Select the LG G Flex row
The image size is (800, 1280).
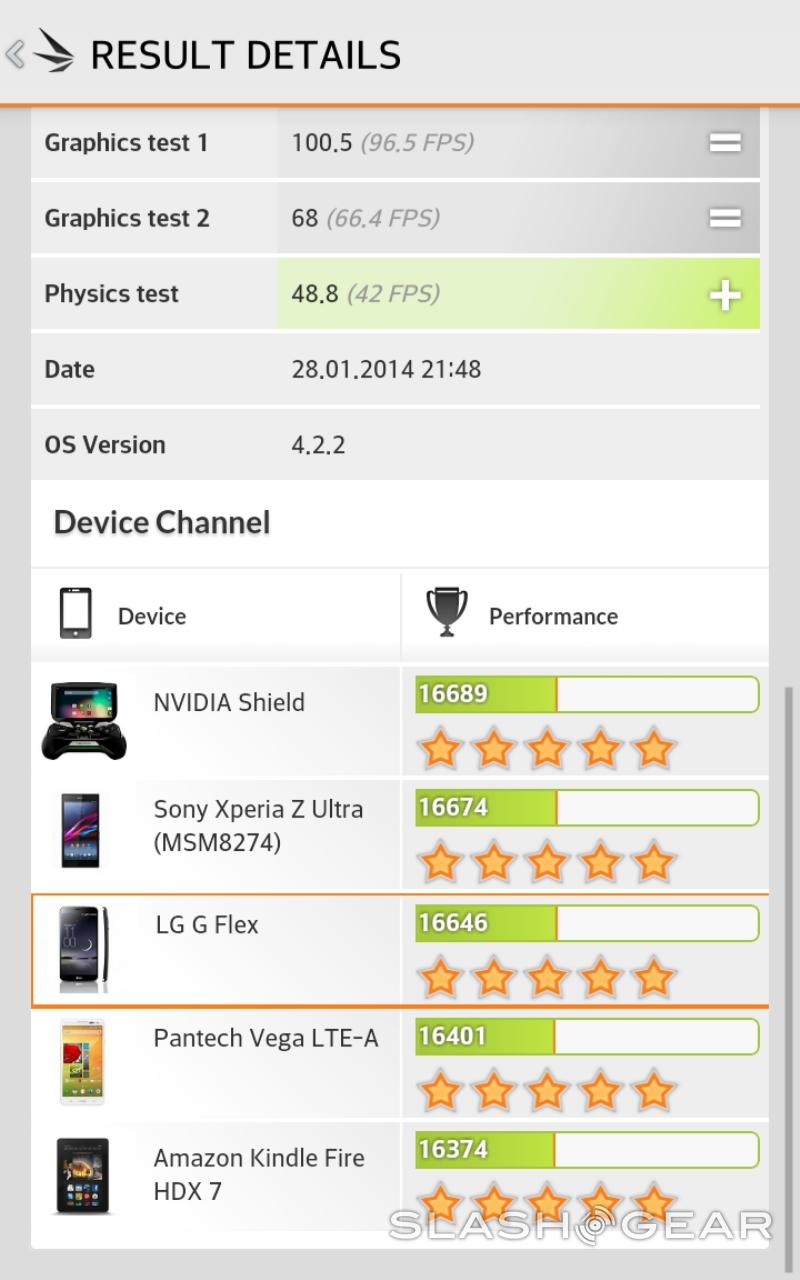[207, 925]
